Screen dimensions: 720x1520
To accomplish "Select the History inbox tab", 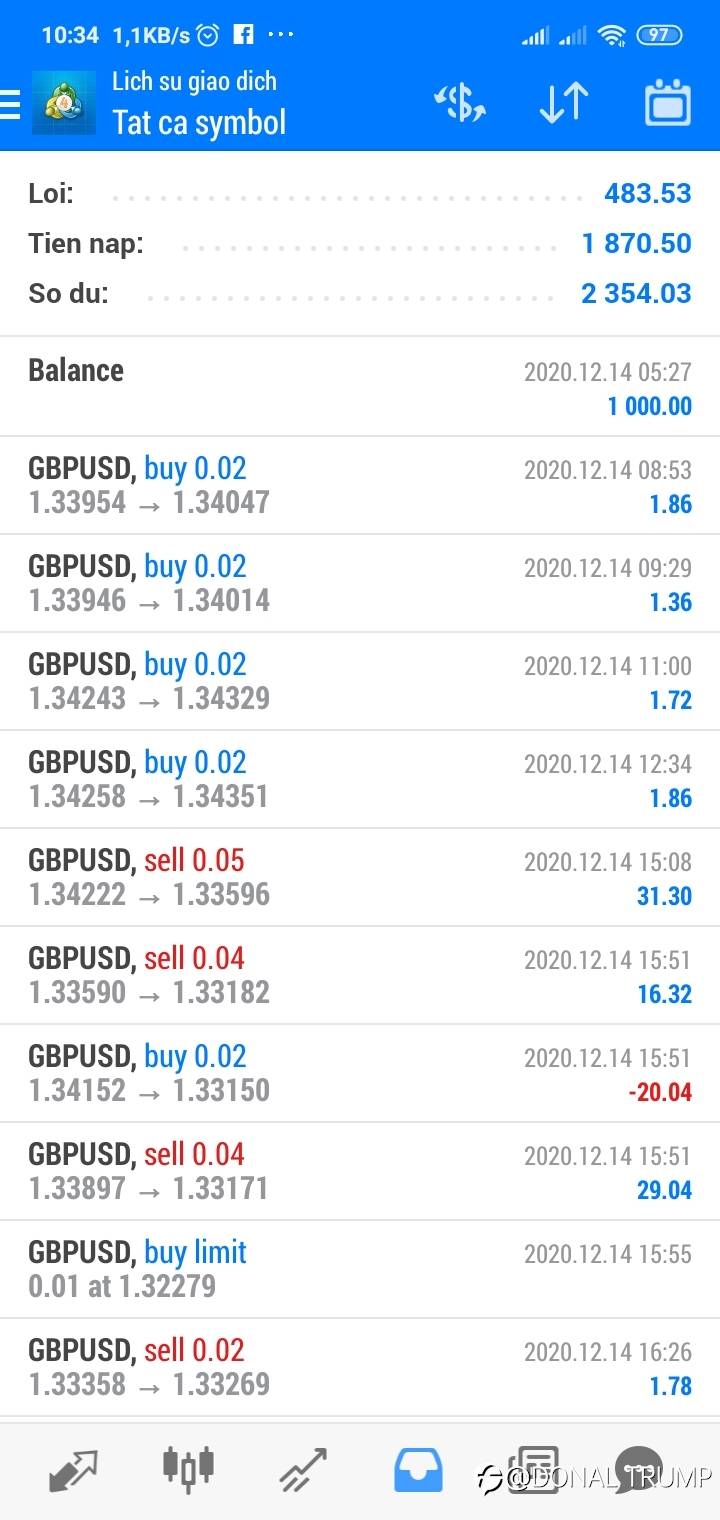I will pos(419,1468).
